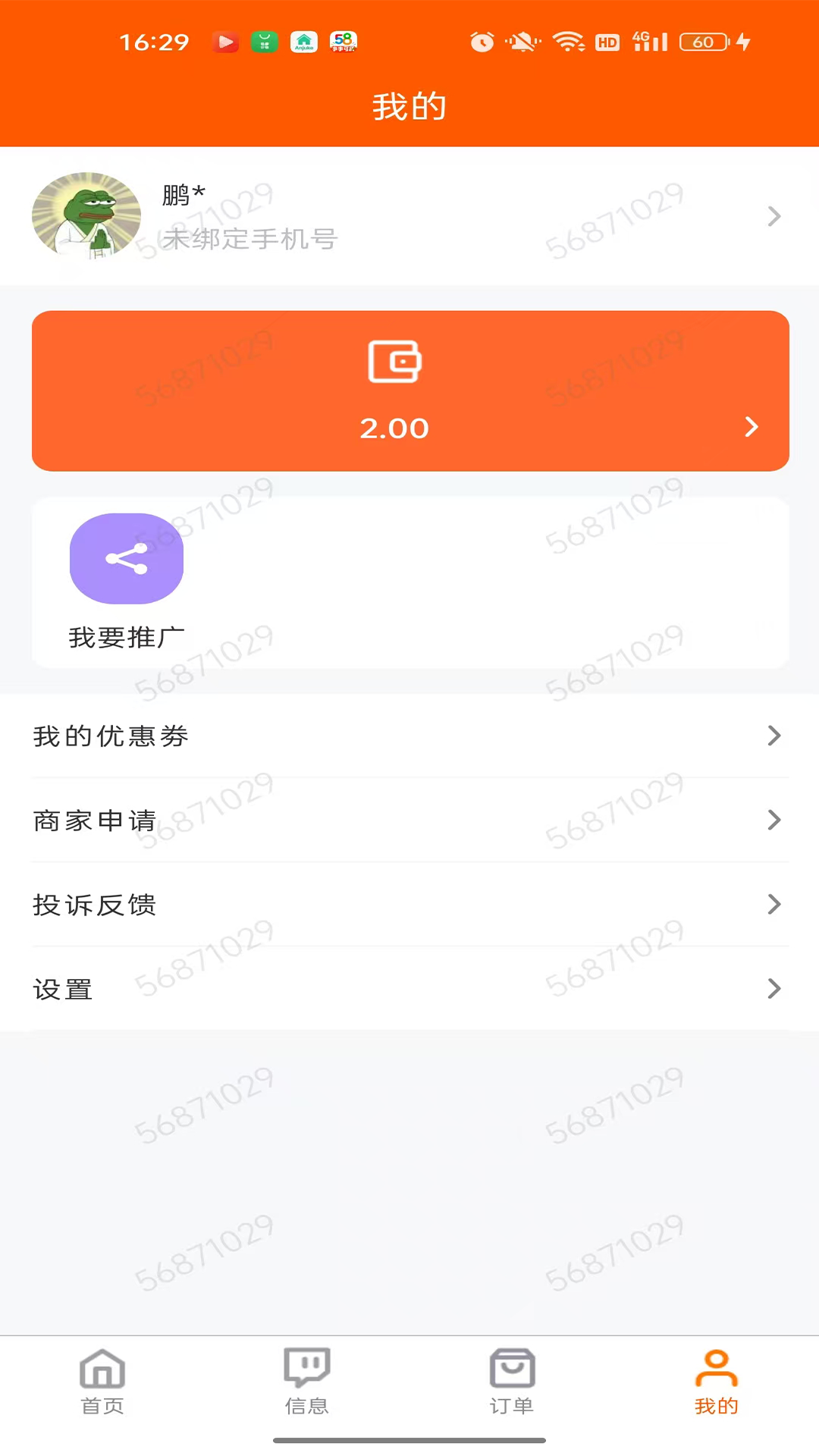The height and width of the screenshot is (1456, 819).
Task: Tap the user's Pepe avatar picture
Action: point(86,215)
